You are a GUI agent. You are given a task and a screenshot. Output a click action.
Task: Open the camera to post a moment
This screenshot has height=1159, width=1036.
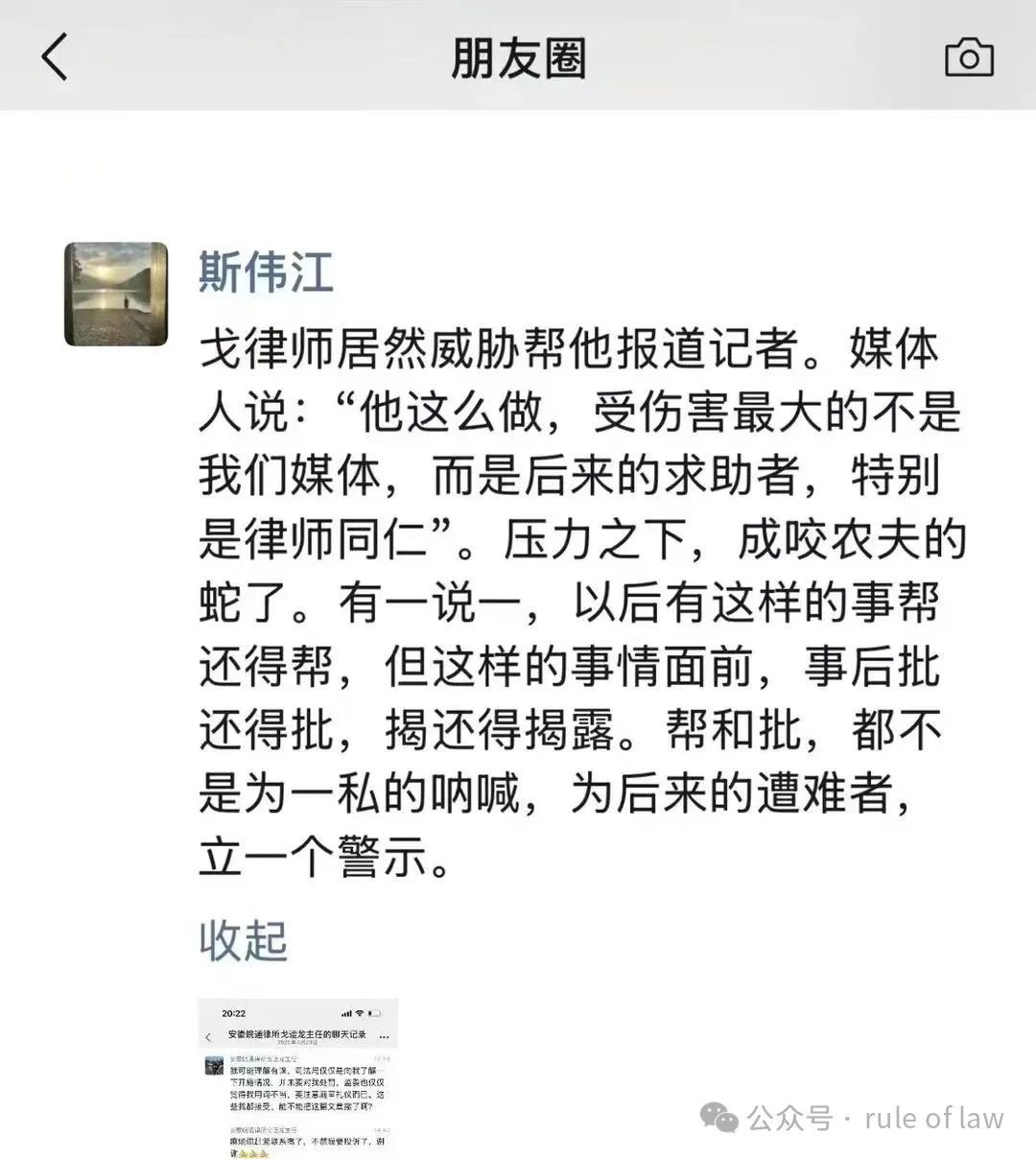coord(968,58)
